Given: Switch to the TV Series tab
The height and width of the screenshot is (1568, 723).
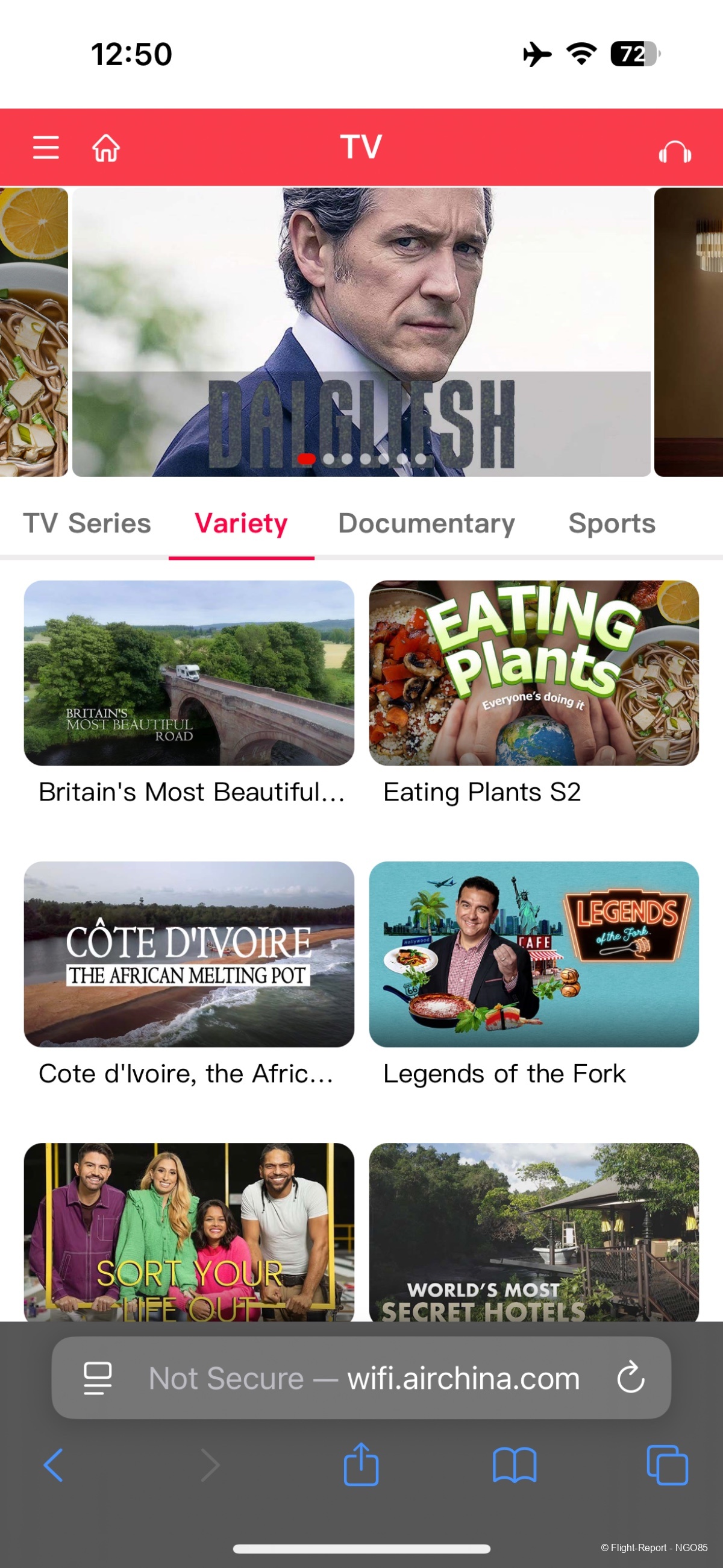Looking at the screenshot, I should 87,523.
